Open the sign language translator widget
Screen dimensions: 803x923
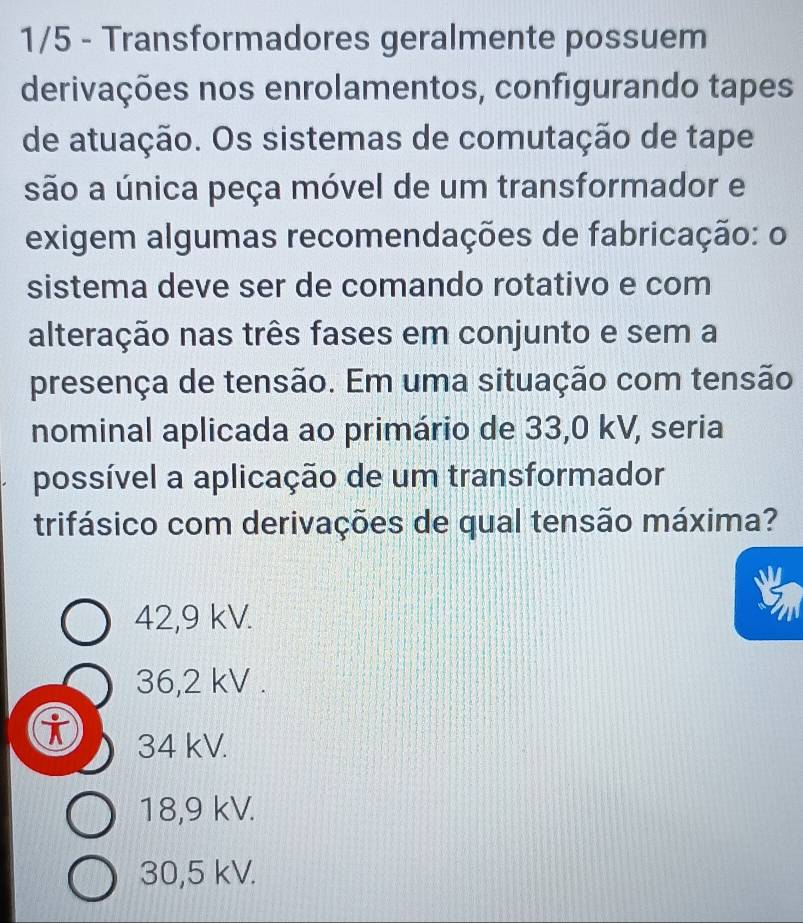[771, 596]
